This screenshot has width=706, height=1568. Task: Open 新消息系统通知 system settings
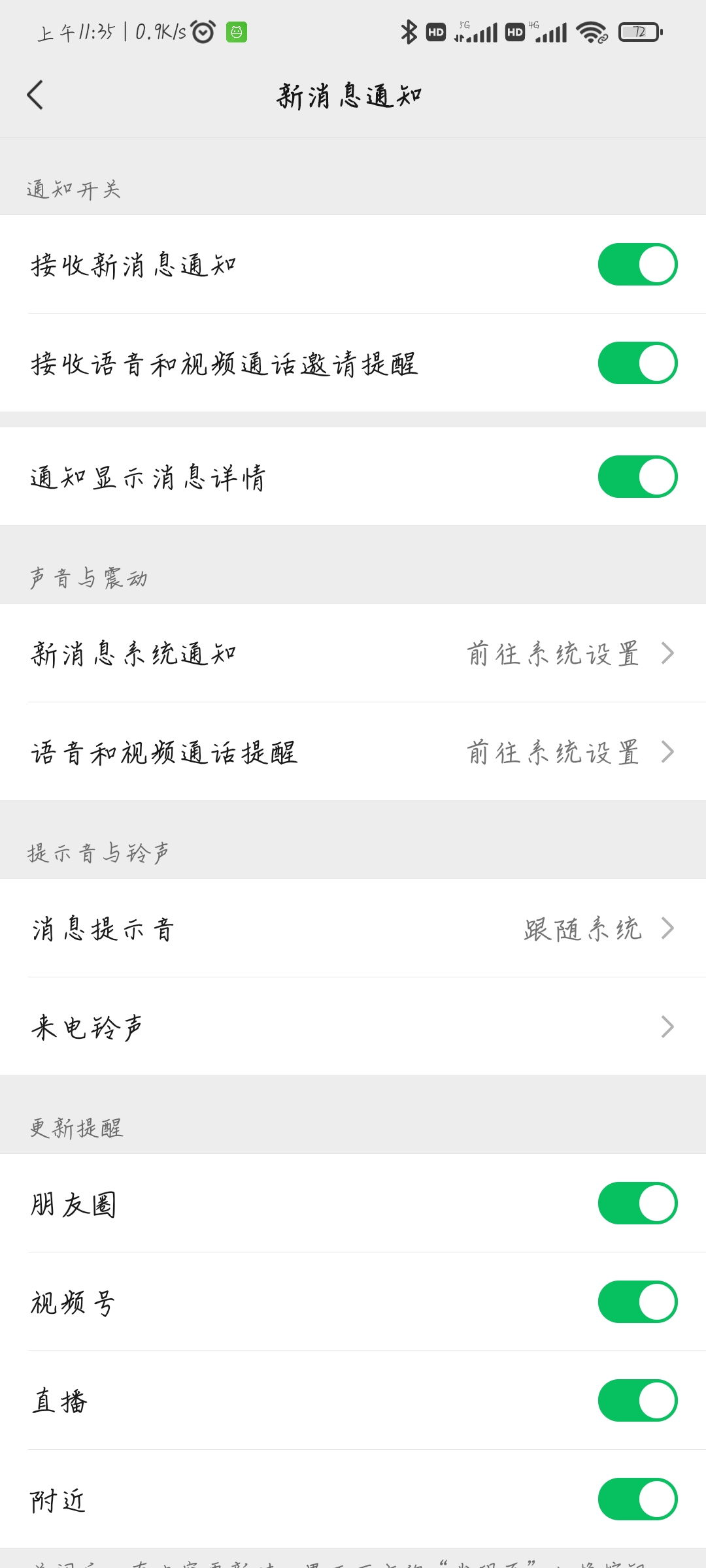click(353, 653)
